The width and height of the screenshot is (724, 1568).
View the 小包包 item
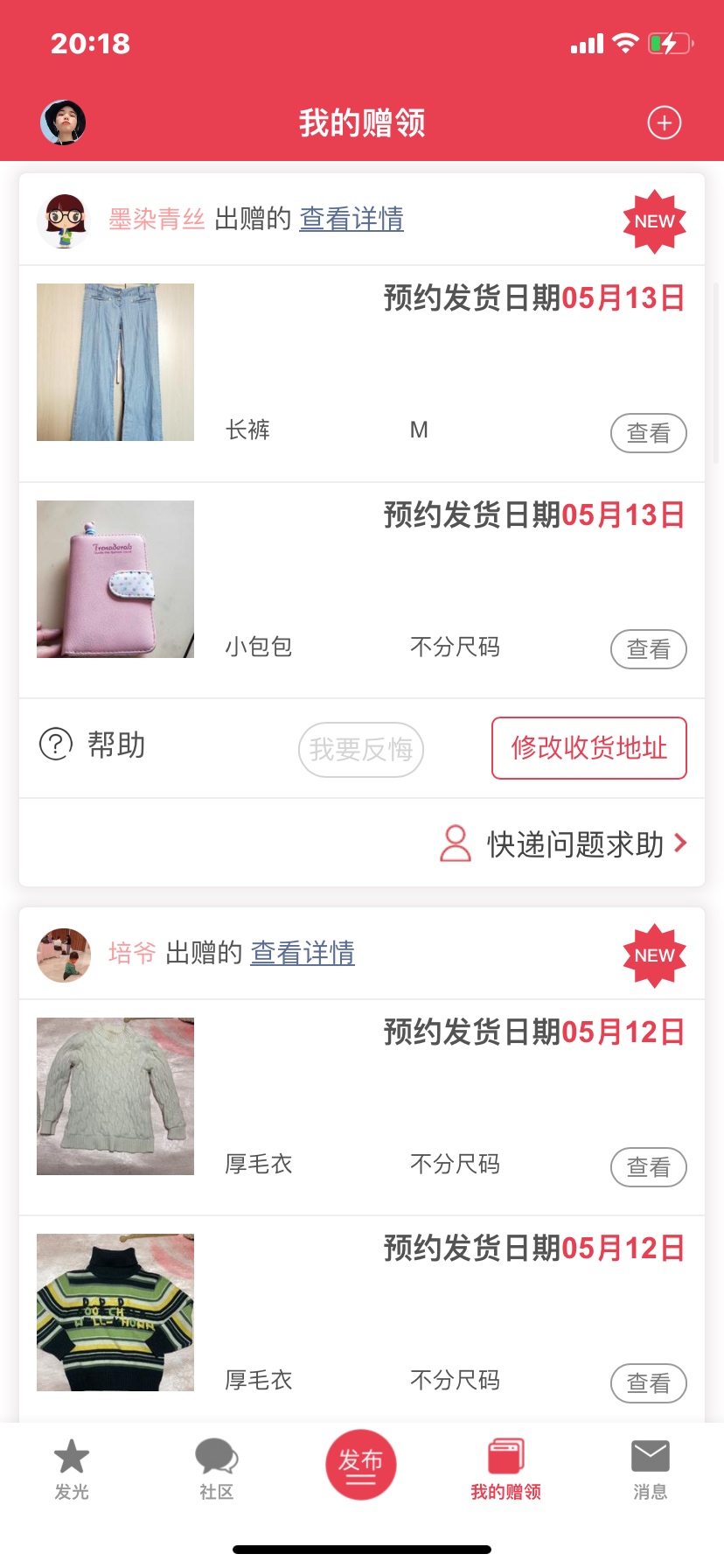click(x=648, y=649)
